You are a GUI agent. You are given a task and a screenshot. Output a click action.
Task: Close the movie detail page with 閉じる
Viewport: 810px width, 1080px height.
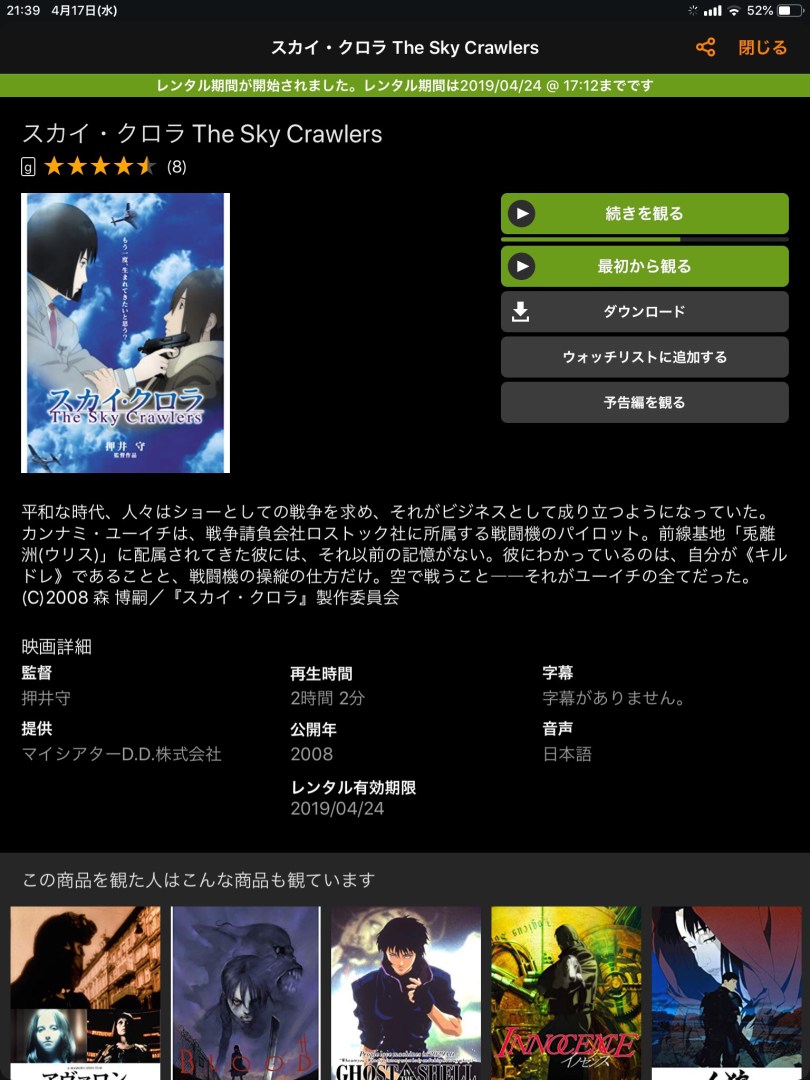tap(762, 47)
